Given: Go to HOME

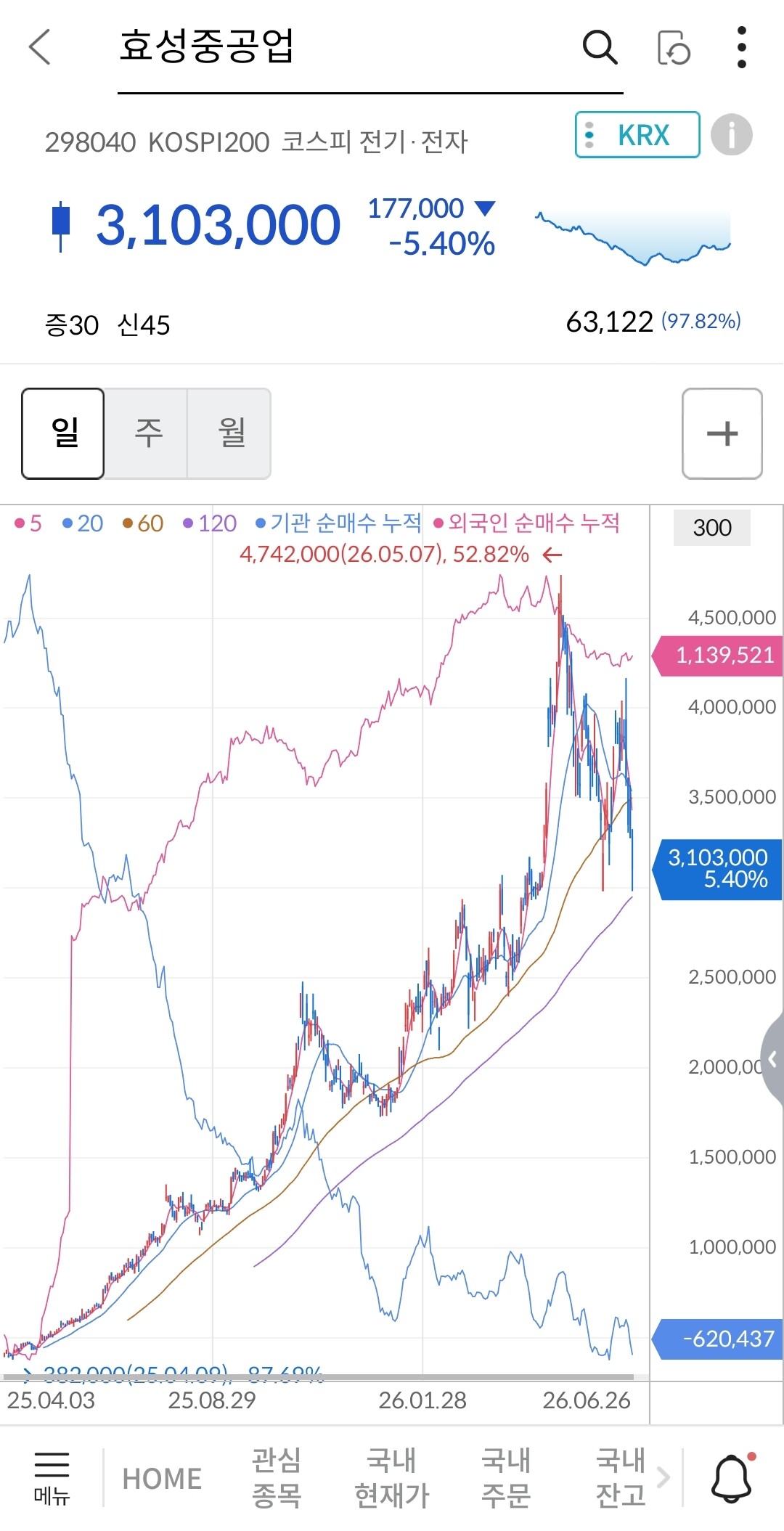Looking at the screenshot, I should coord(162,1479).
